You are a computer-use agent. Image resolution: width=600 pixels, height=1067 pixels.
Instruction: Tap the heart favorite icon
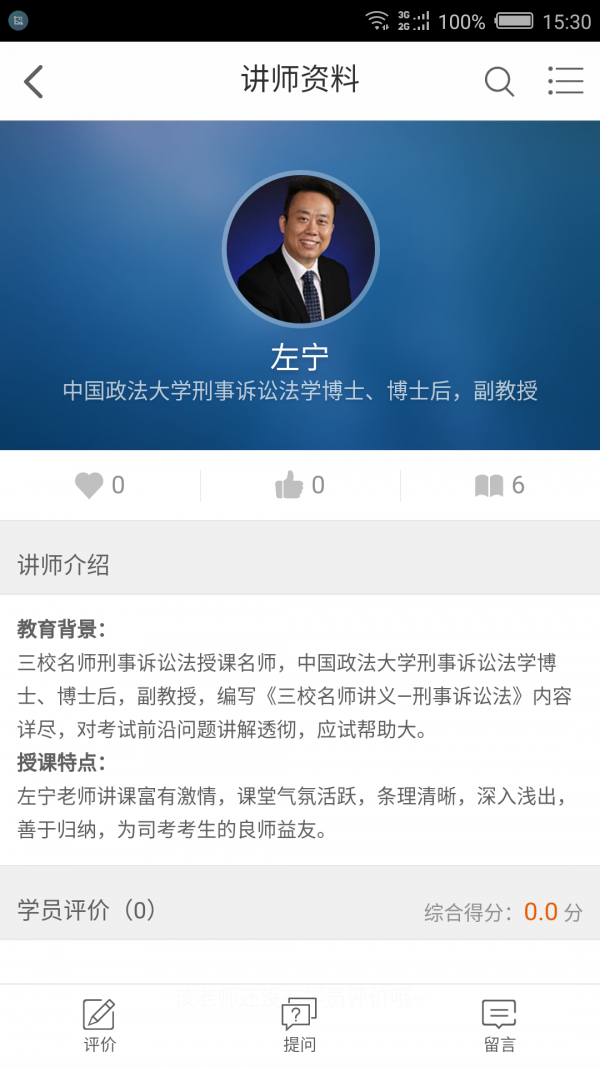[90, 486]
